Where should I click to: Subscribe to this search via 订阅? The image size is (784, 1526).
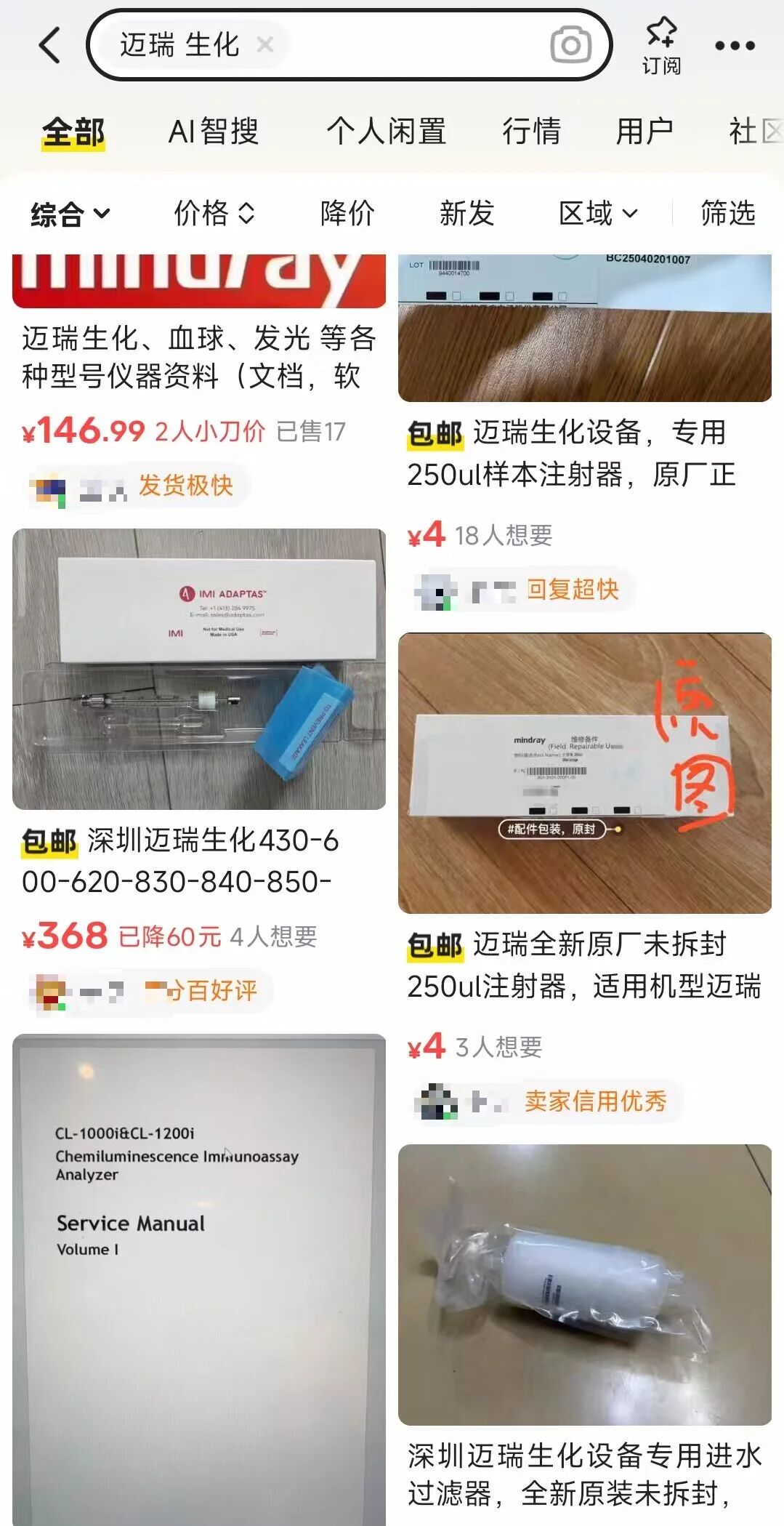point(660,45)
